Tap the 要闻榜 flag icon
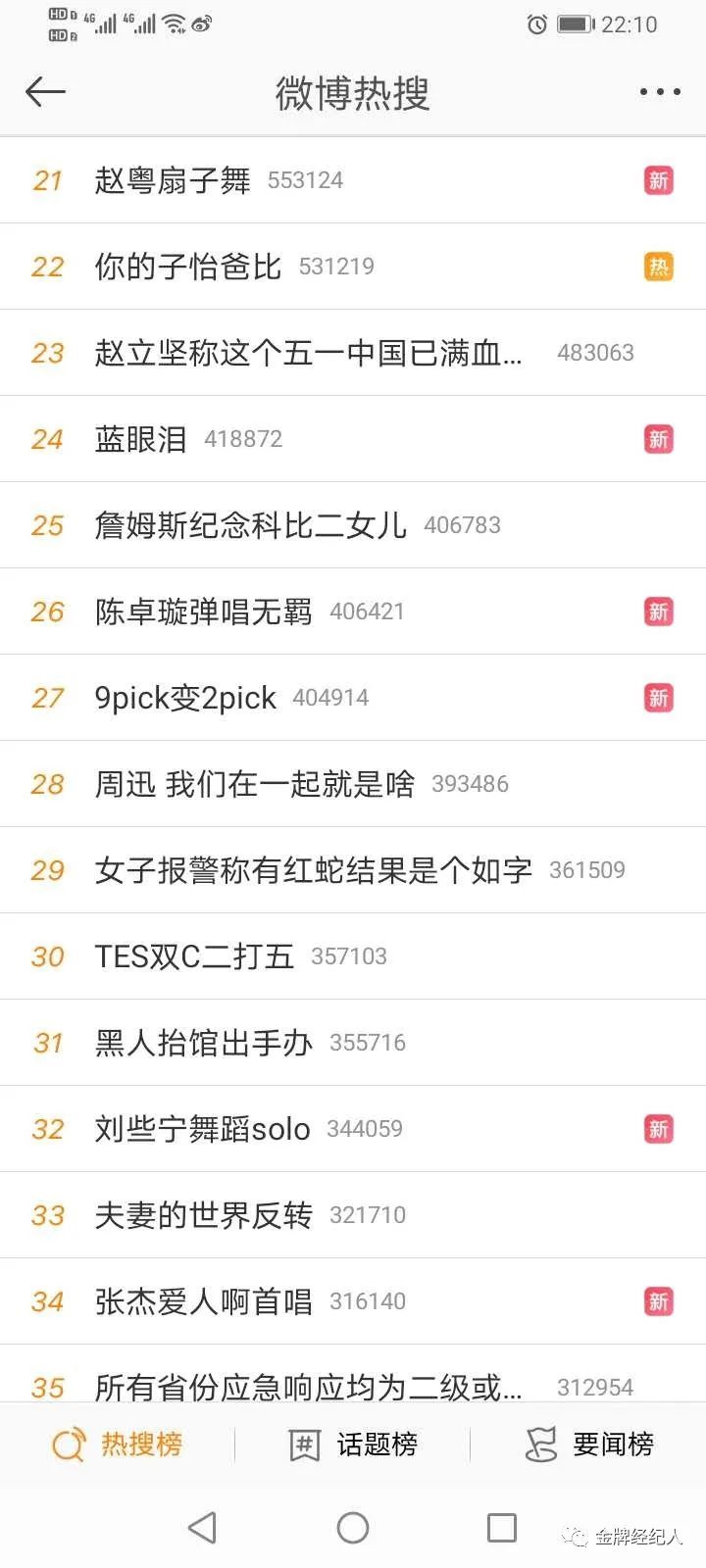 point(538,1444)
